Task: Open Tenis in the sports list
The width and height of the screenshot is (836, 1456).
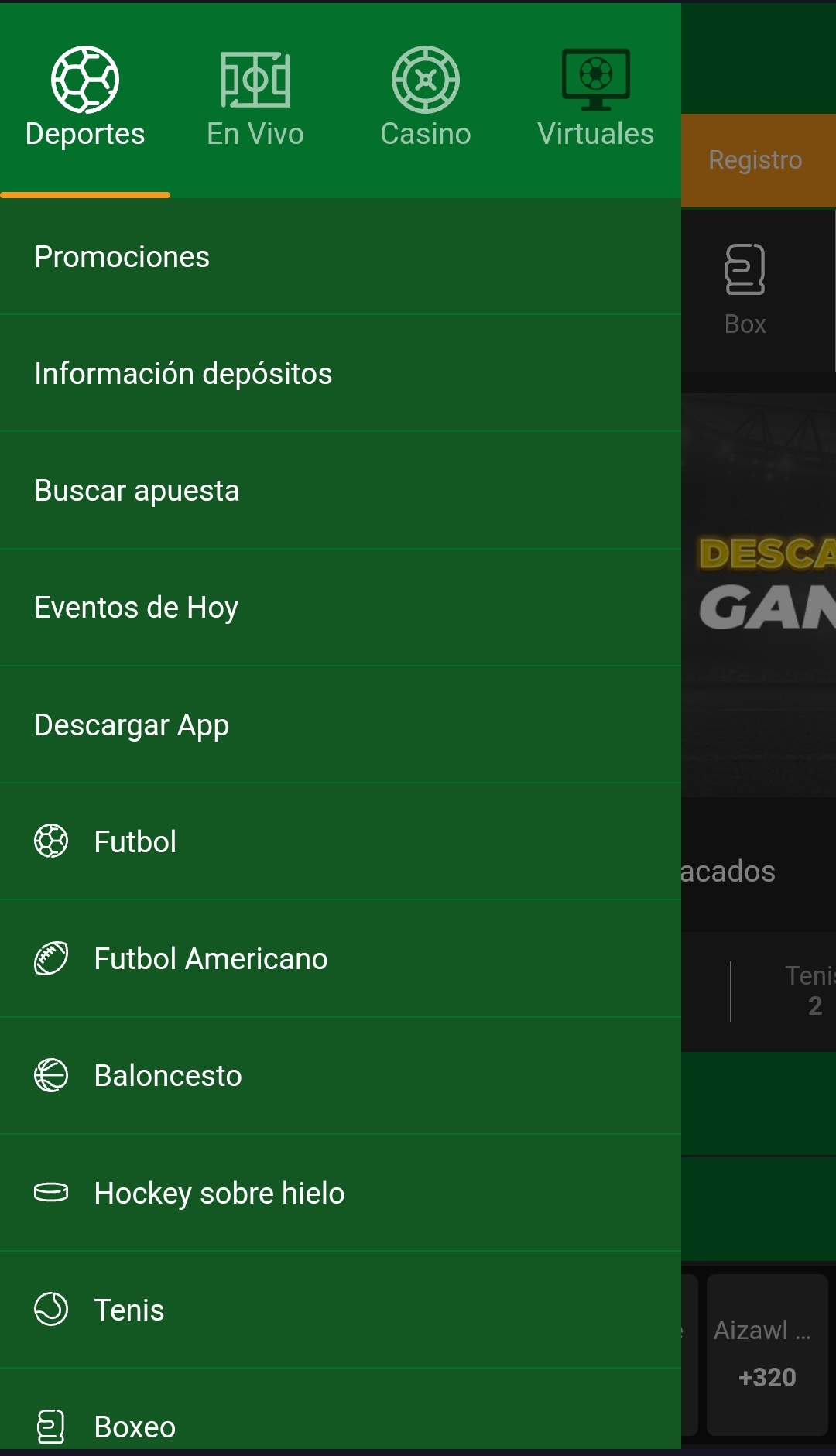Action: coord(128,1310)
